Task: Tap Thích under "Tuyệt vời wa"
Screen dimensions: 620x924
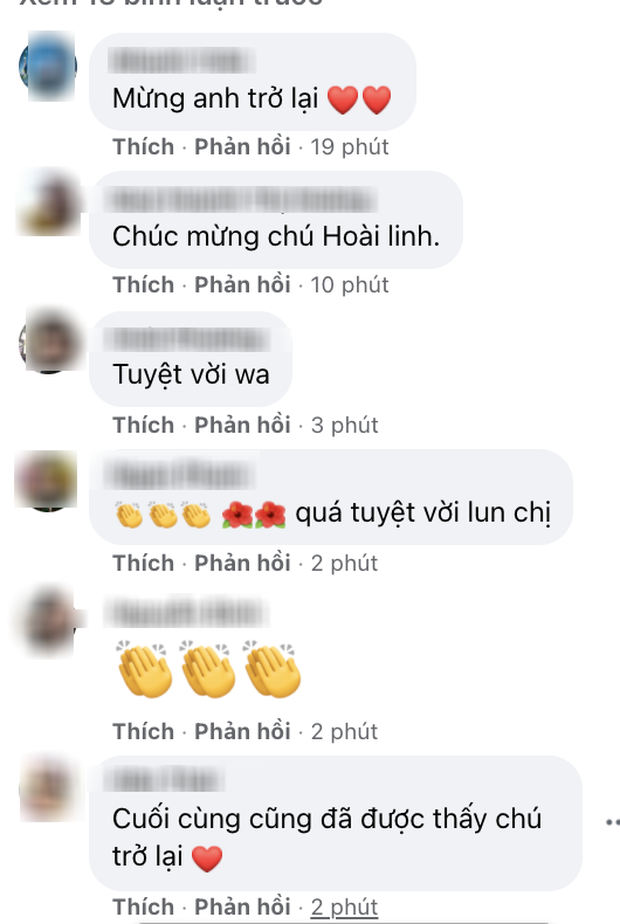Action: 143,425
